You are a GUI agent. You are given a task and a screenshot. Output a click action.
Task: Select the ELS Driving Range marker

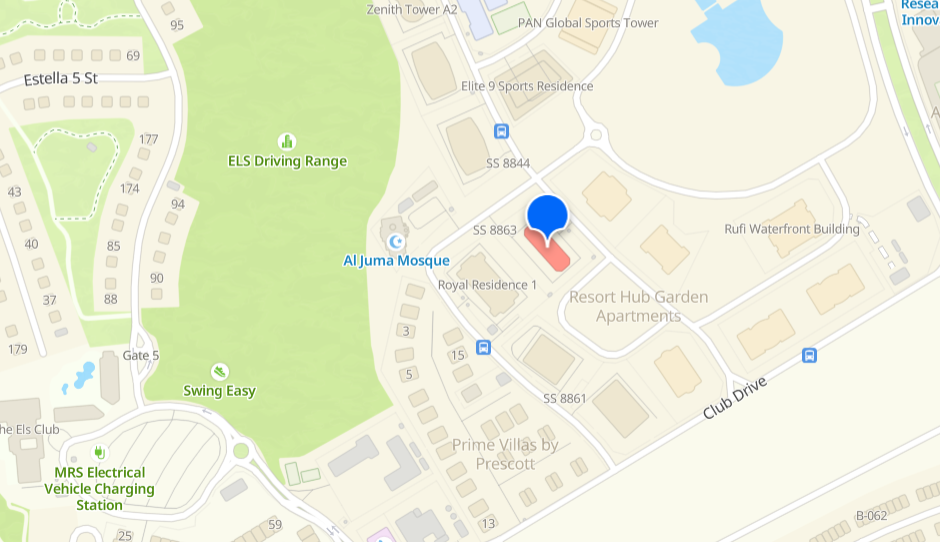click(287, 141)
